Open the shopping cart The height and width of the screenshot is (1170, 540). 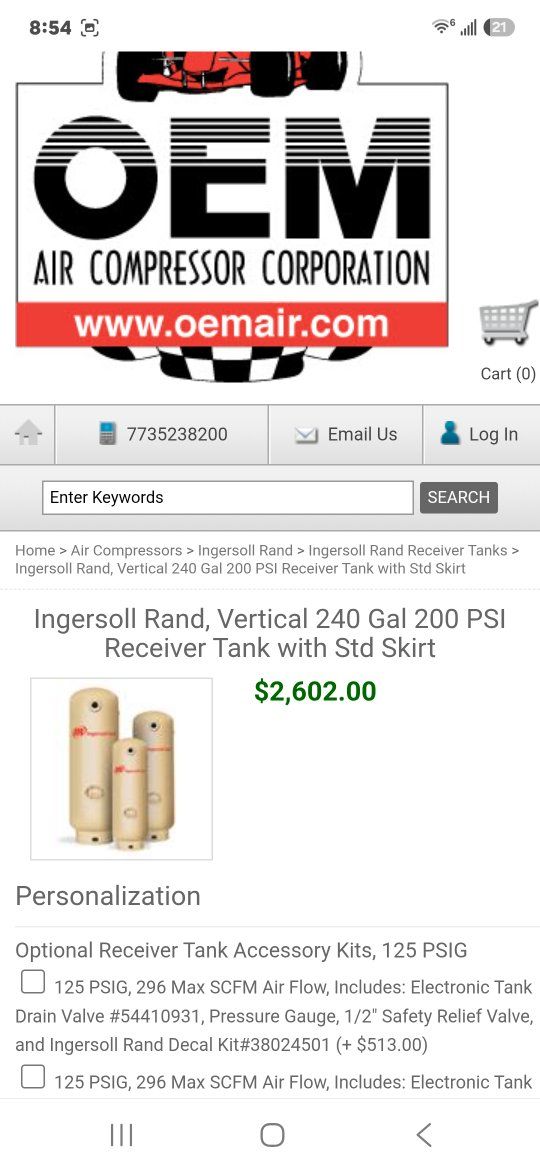tap(508, 340)
